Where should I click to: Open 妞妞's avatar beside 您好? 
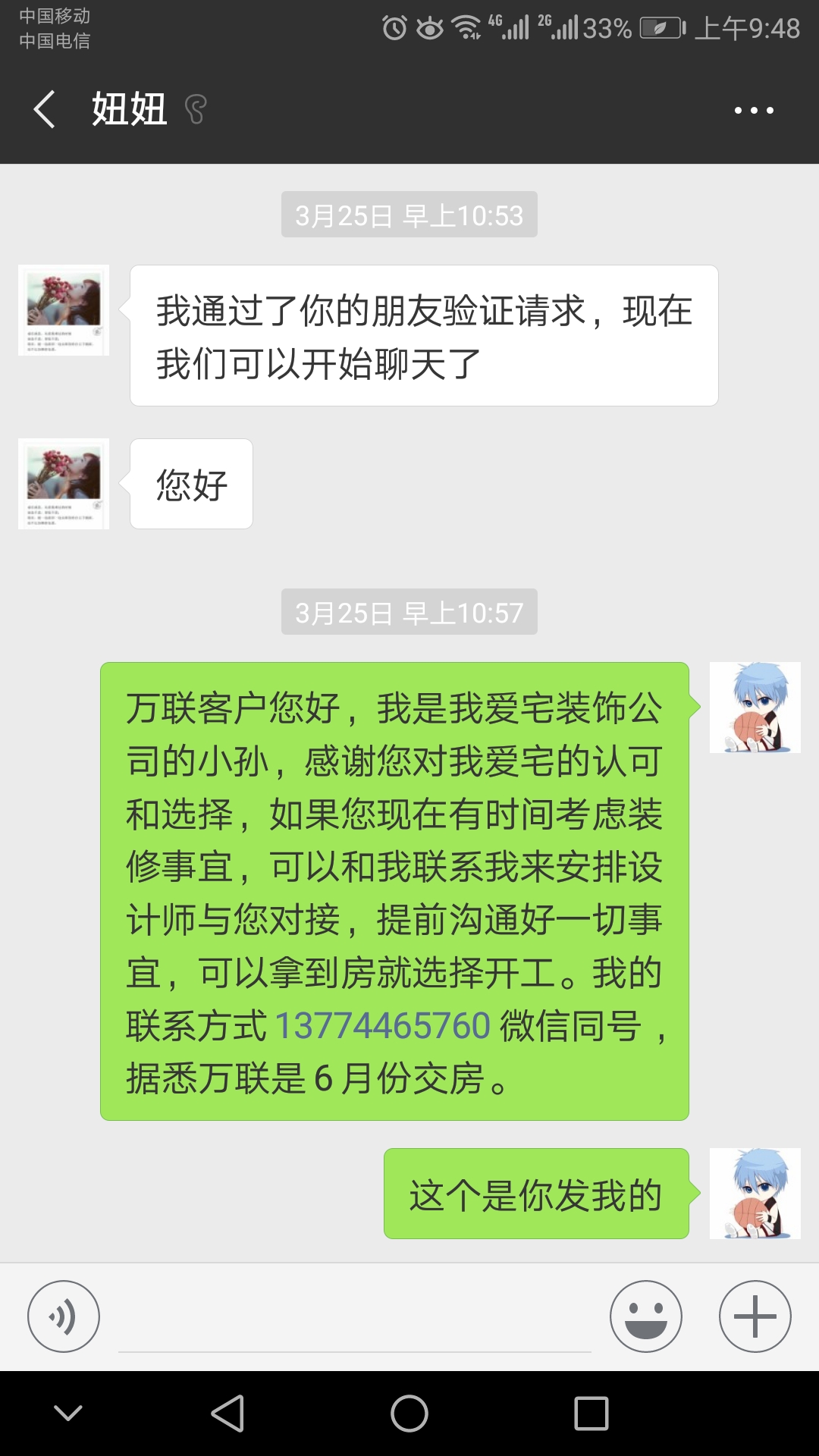[x=64, y=484]
